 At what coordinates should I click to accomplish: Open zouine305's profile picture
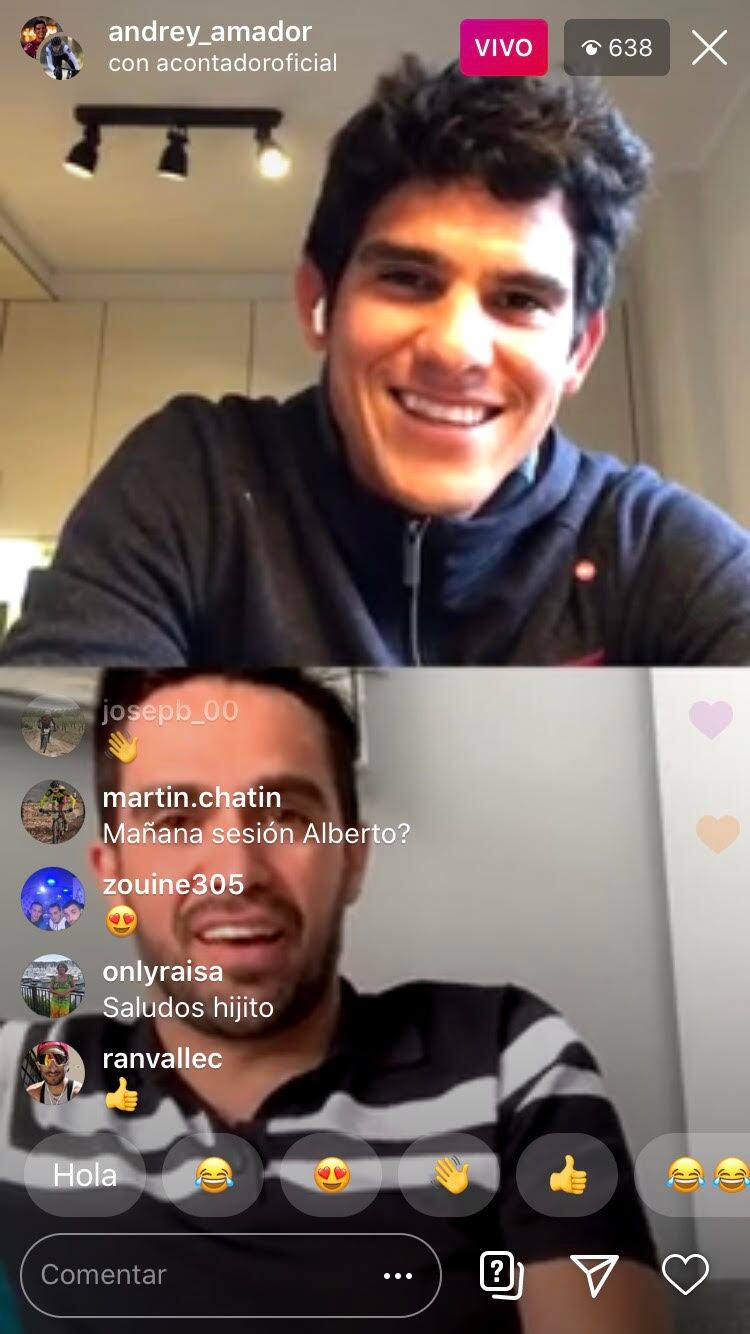click(x=52, y=898)
